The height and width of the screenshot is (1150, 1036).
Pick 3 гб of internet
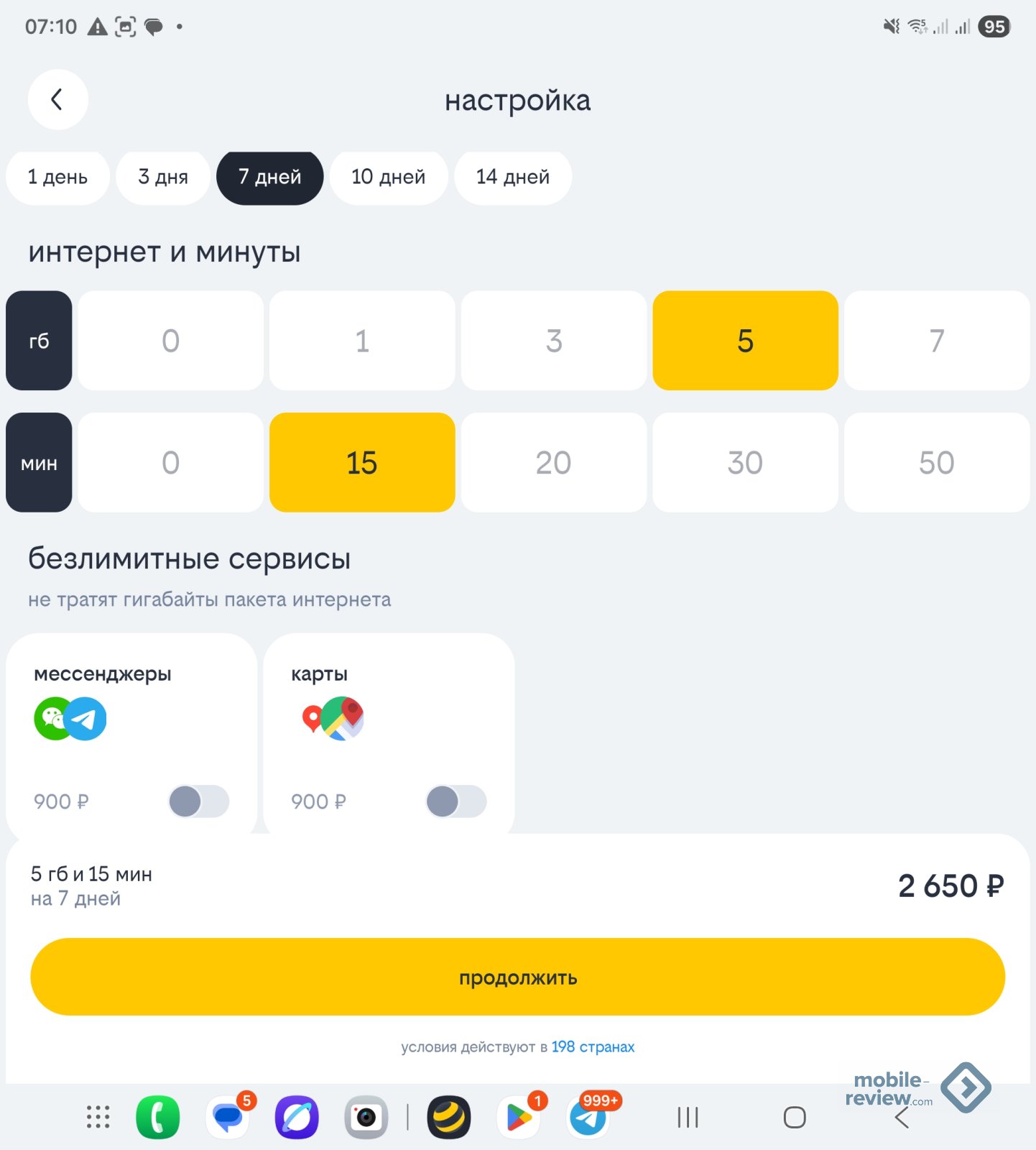553,341
